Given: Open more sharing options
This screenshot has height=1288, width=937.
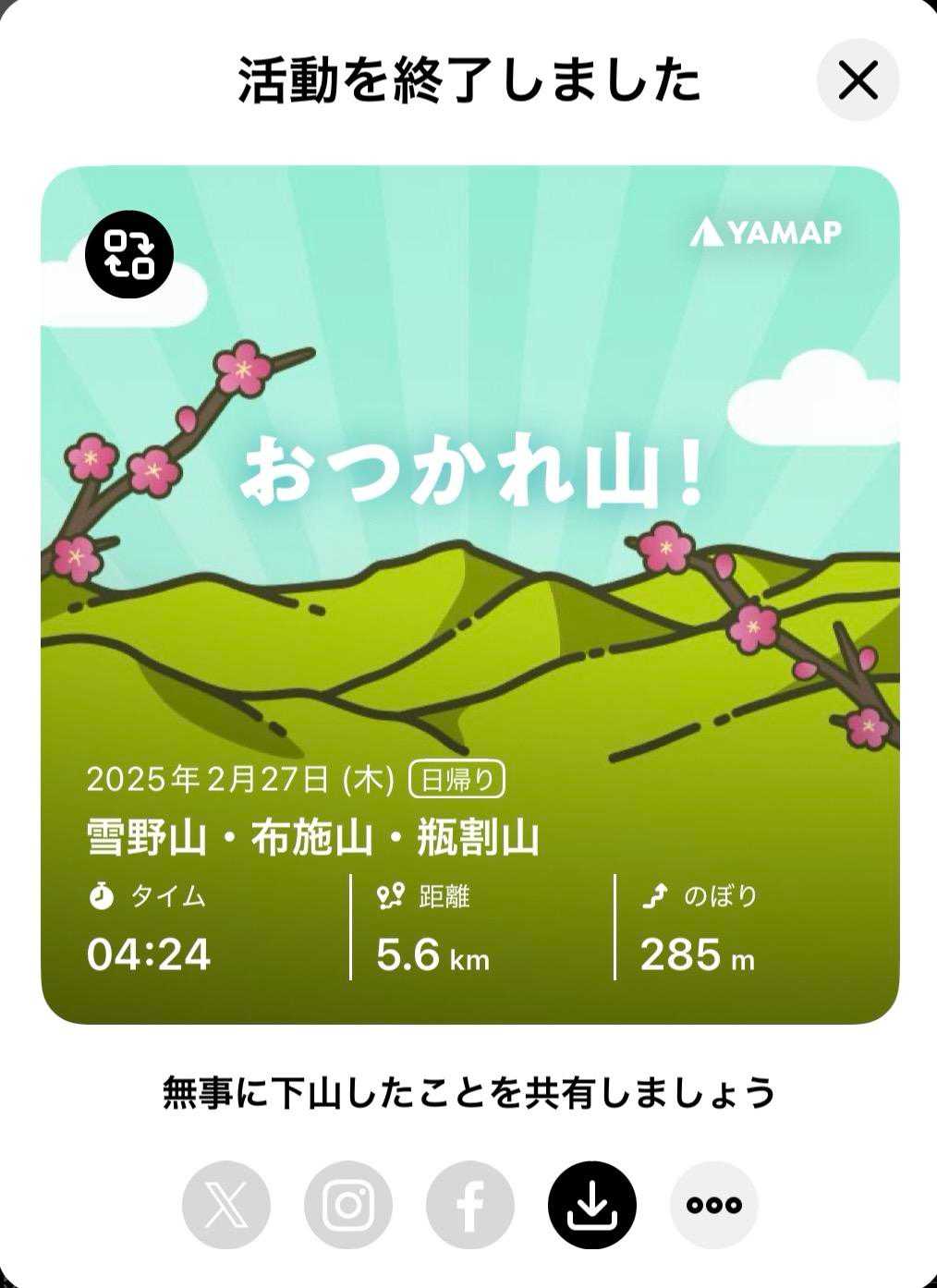Looking at the screenshot, I should coord(713,1205).
